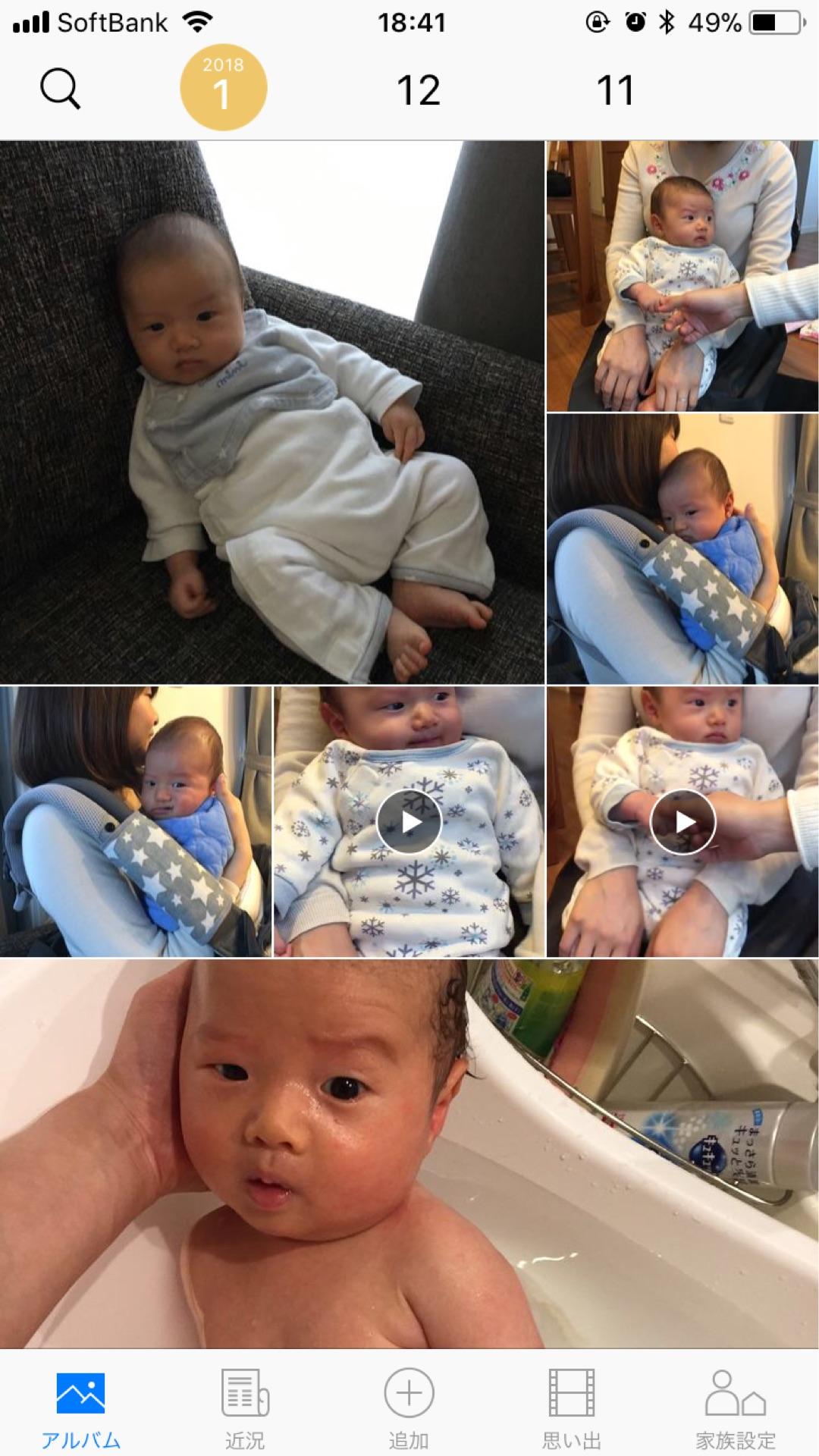Play video of smiling baby in snowflake outfit
This screenshot has height=1456, width=819.
409,822
